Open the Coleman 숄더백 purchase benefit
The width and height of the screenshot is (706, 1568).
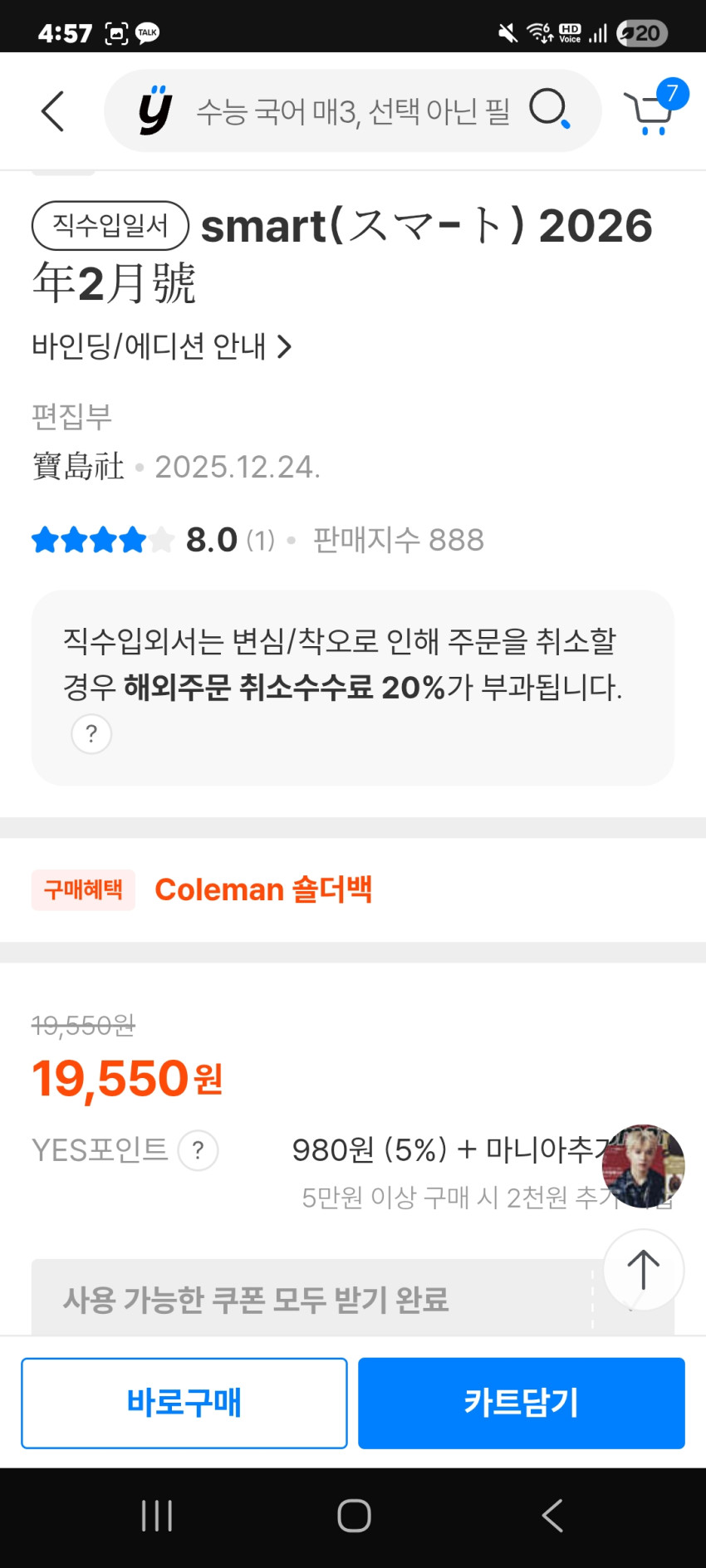(x=262, y=889)
